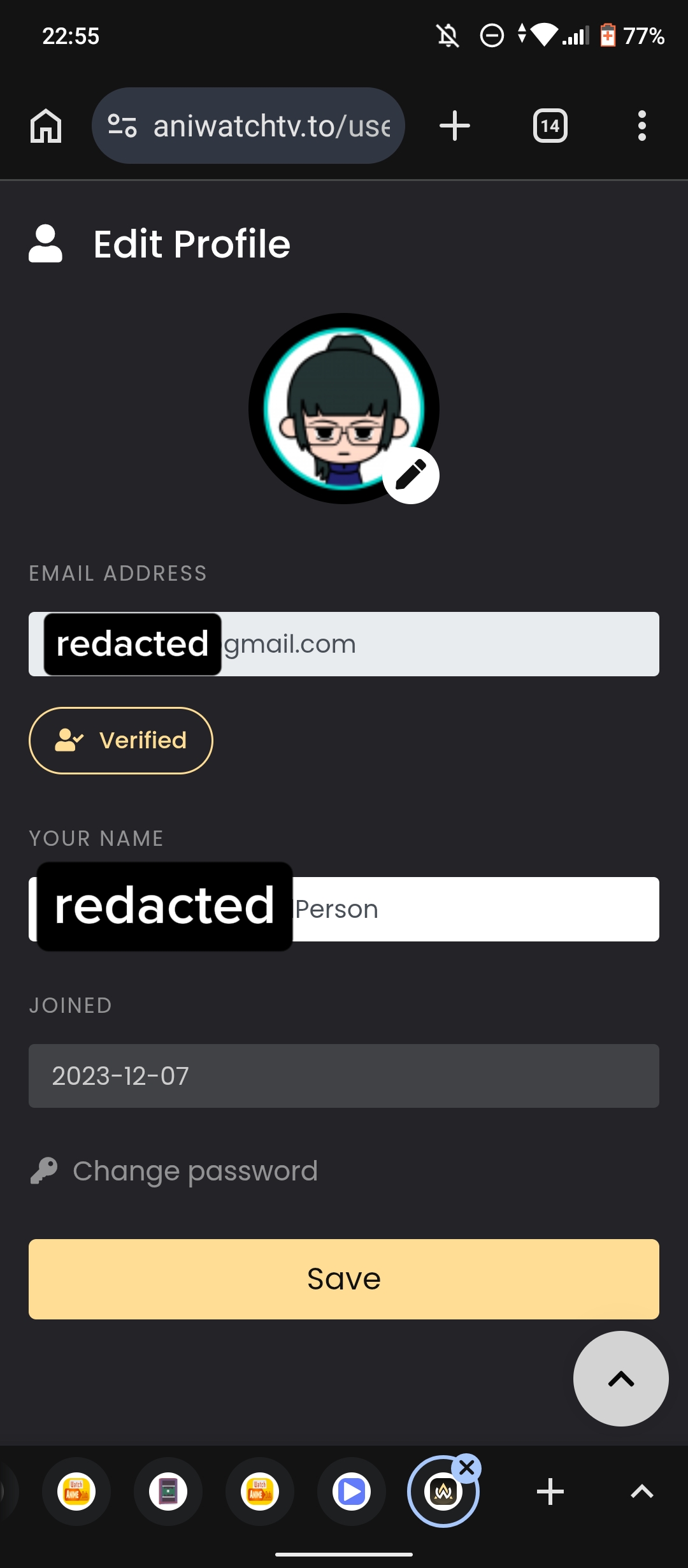Open a new tab from the top toolbar
This screenshot has width=688, height=1568.
click(x=455, y=126)
